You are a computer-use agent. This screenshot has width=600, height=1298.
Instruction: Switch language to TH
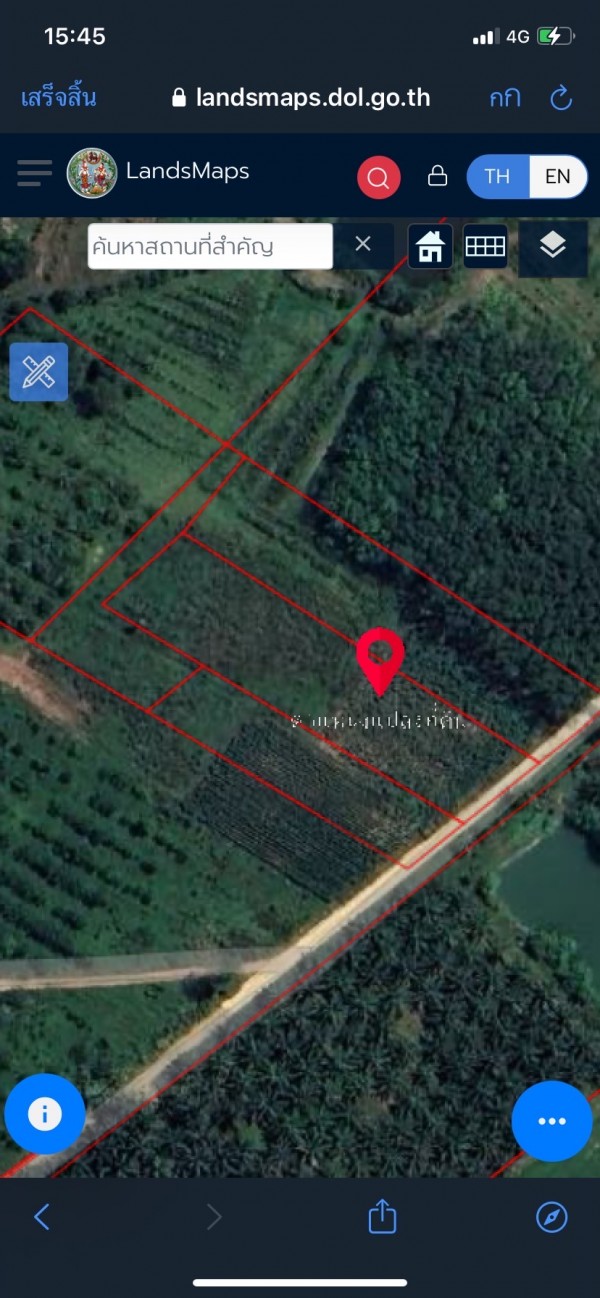tap(497, 177)
